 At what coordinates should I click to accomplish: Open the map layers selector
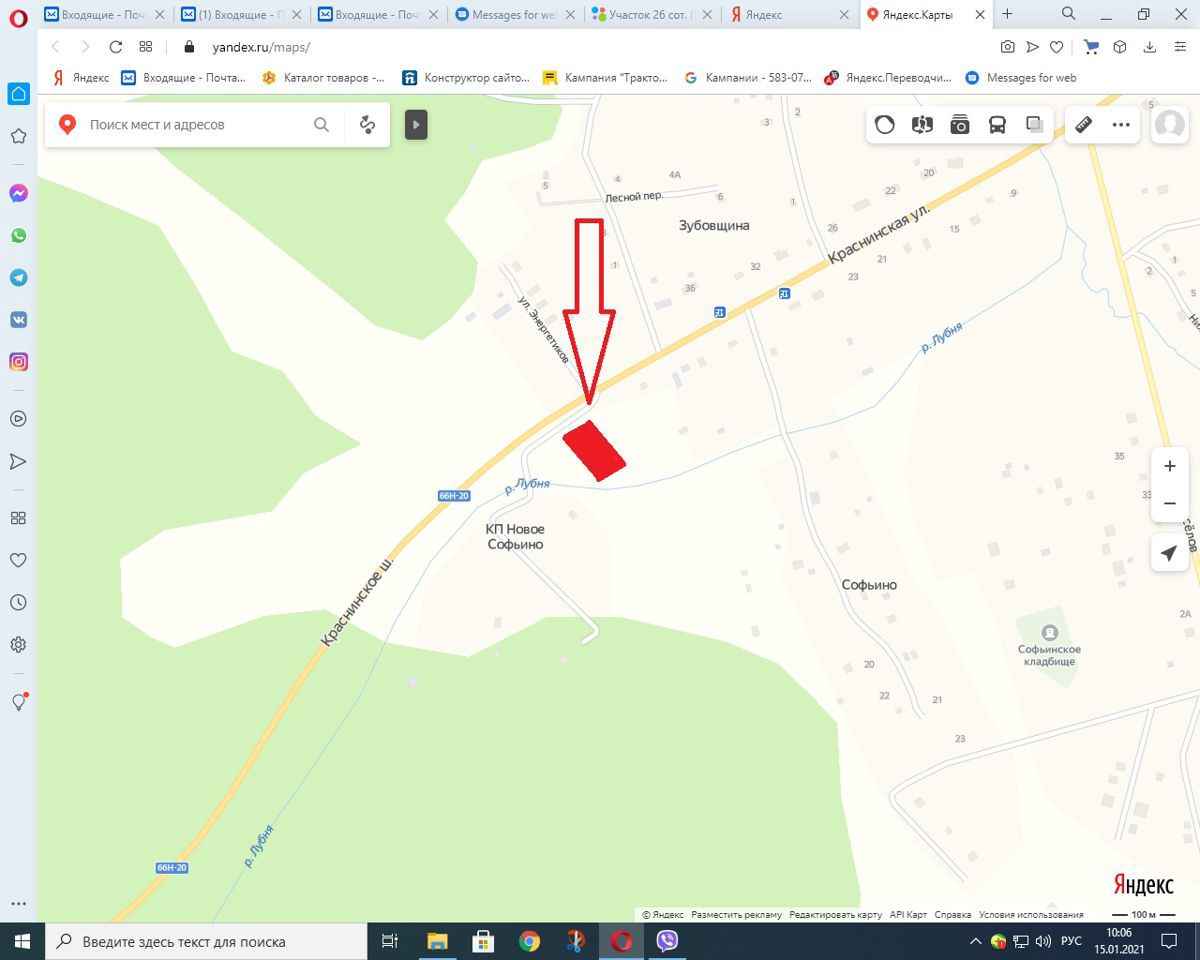coord(1035,125)
